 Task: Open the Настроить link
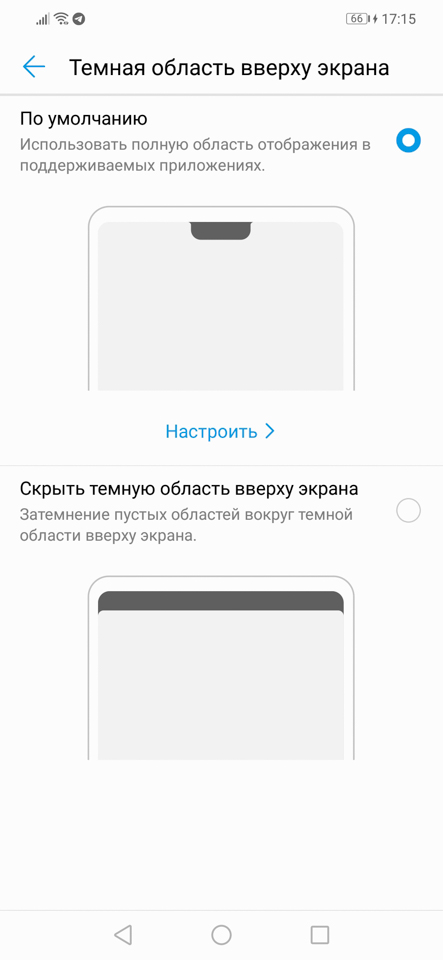coord(220,432)
